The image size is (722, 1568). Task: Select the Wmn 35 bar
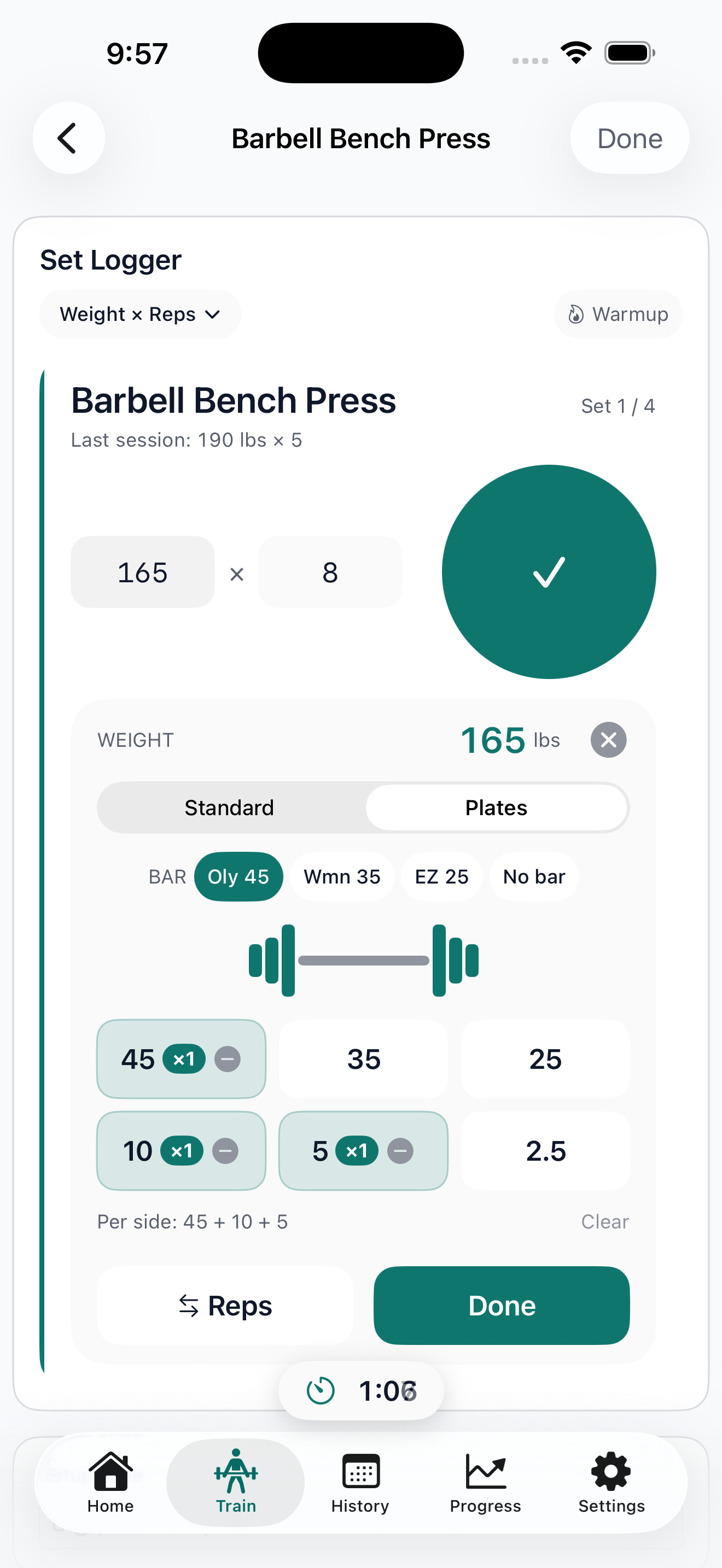[x=341, y=876]
